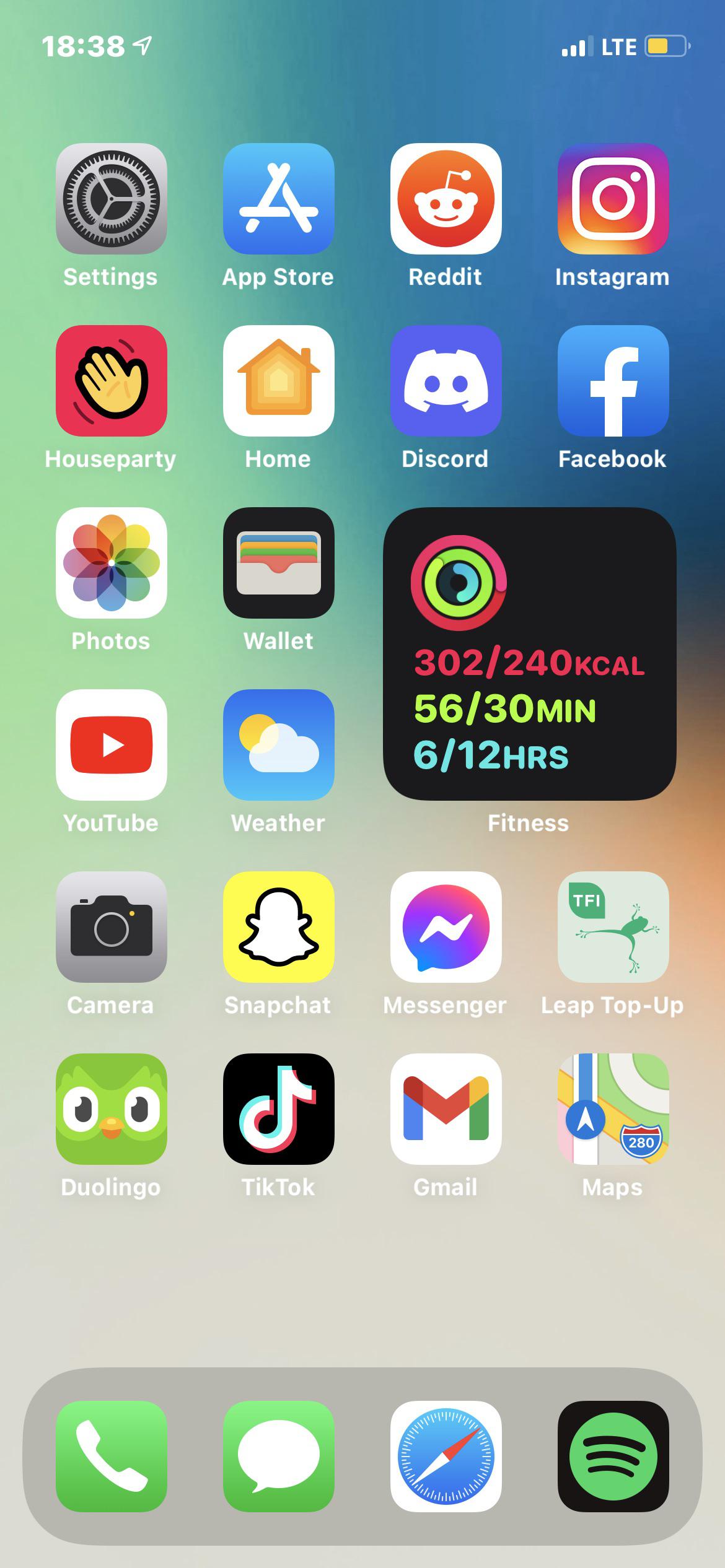This screenshot has height=1568, width=725.
Task: Open Reddit
Action: point(446,199)
